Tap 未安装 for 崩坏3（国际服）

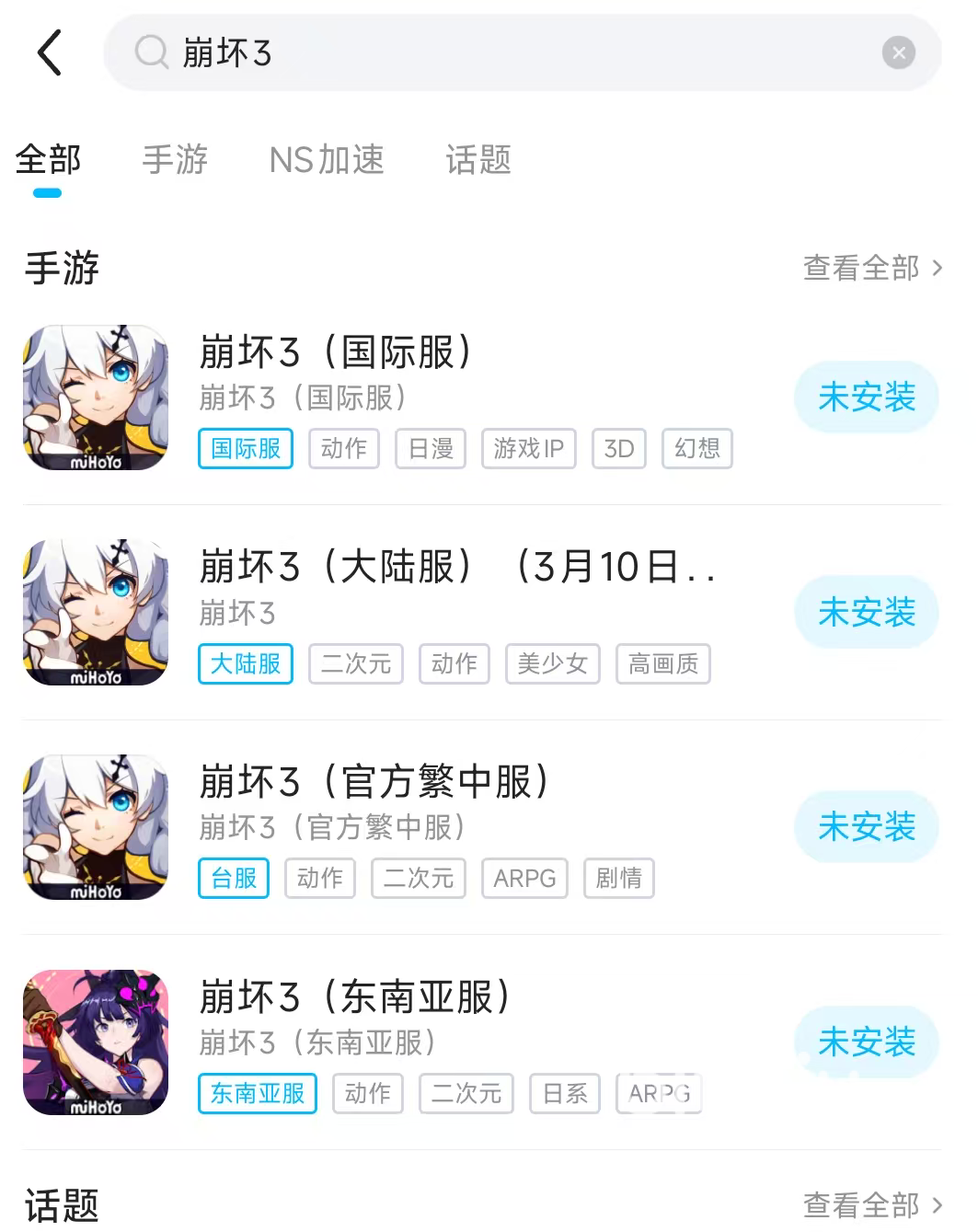pyautogui.click(x=866, y=397)
